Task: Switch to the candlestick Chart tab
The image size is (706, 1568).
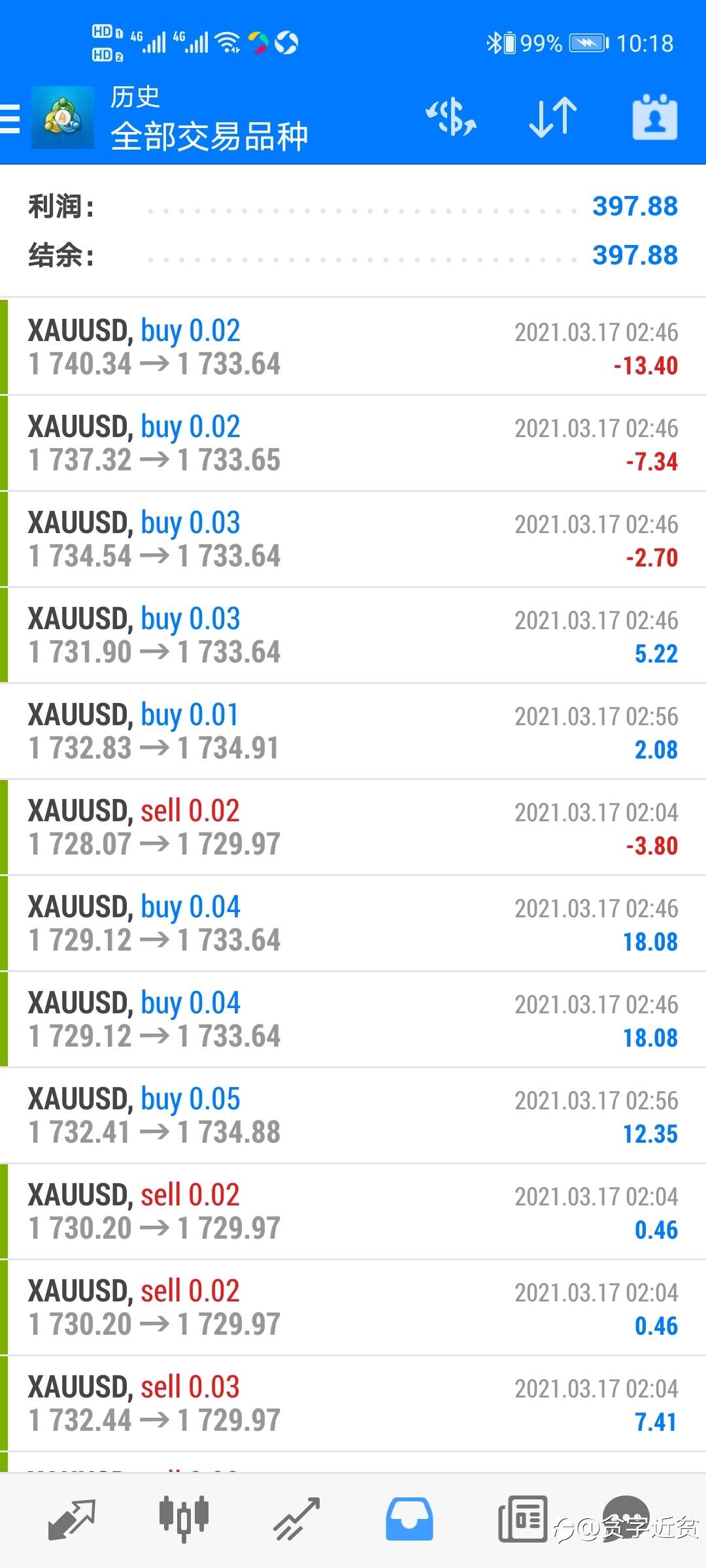Action: coord(184,1520)
